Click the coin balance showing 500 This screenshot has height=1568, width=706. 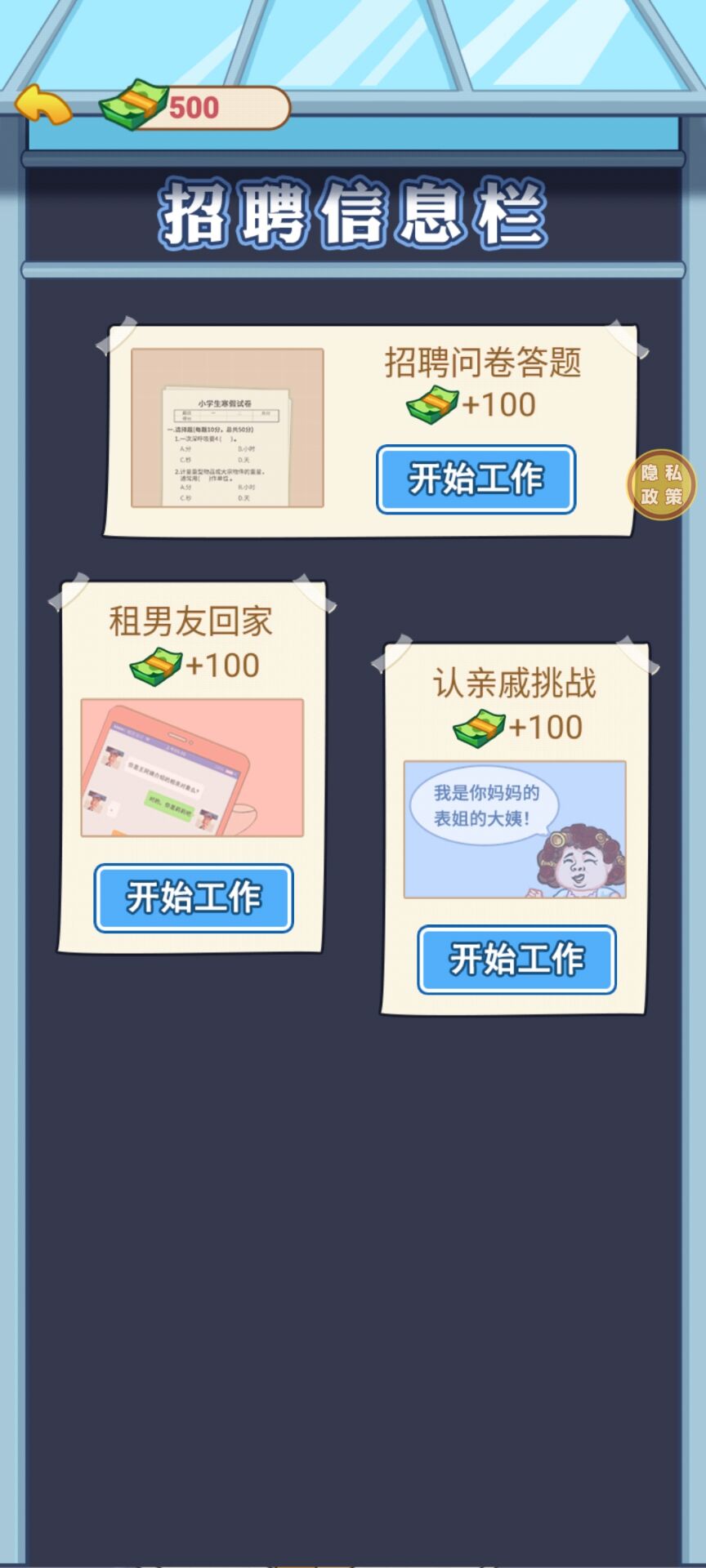click(x=194, y=105)
